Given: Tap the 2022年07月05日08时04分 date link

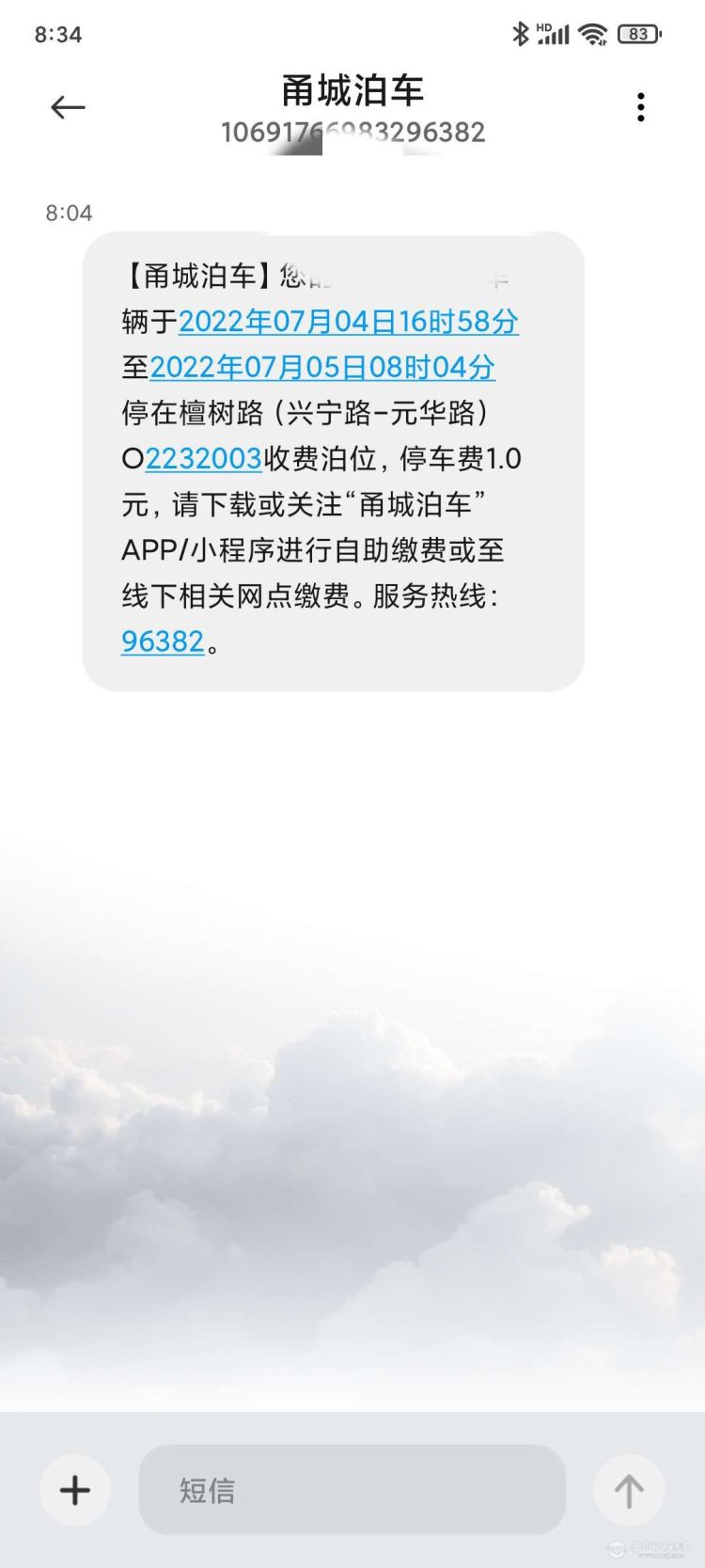Looking at the screenshot, I should coord(321,367).
